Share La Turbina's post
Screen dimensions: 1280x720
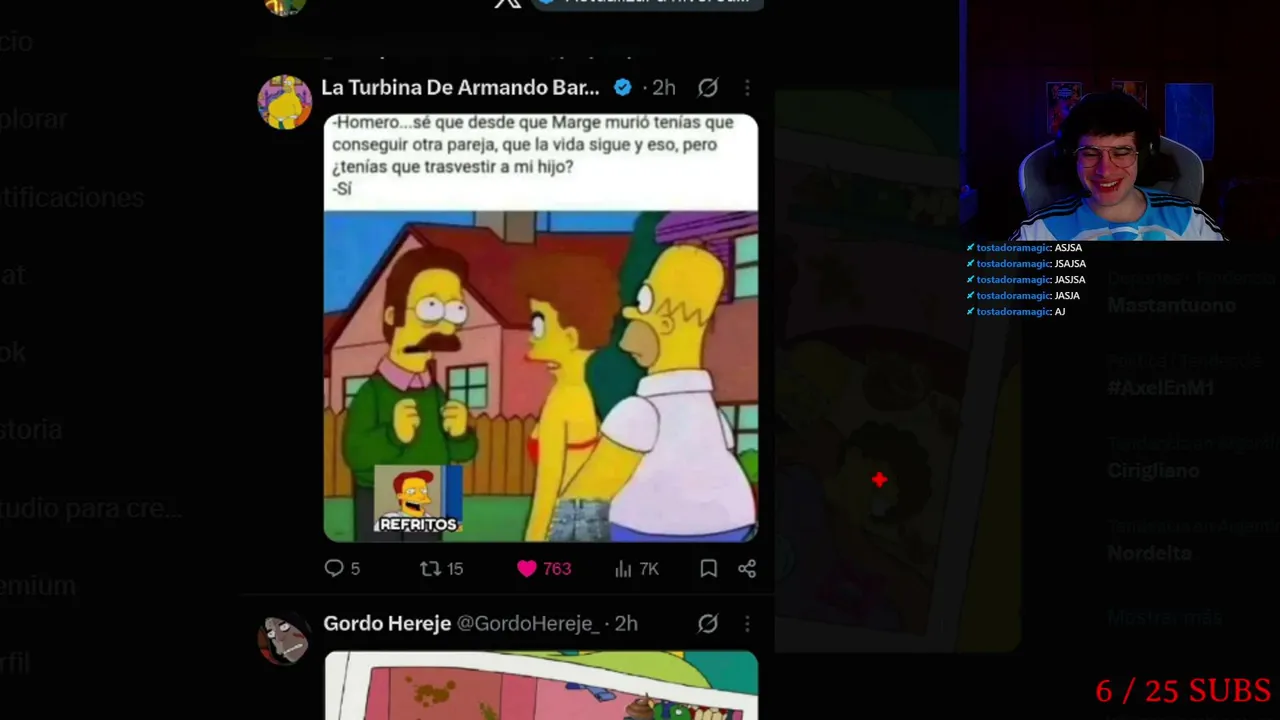coord(747,568)
